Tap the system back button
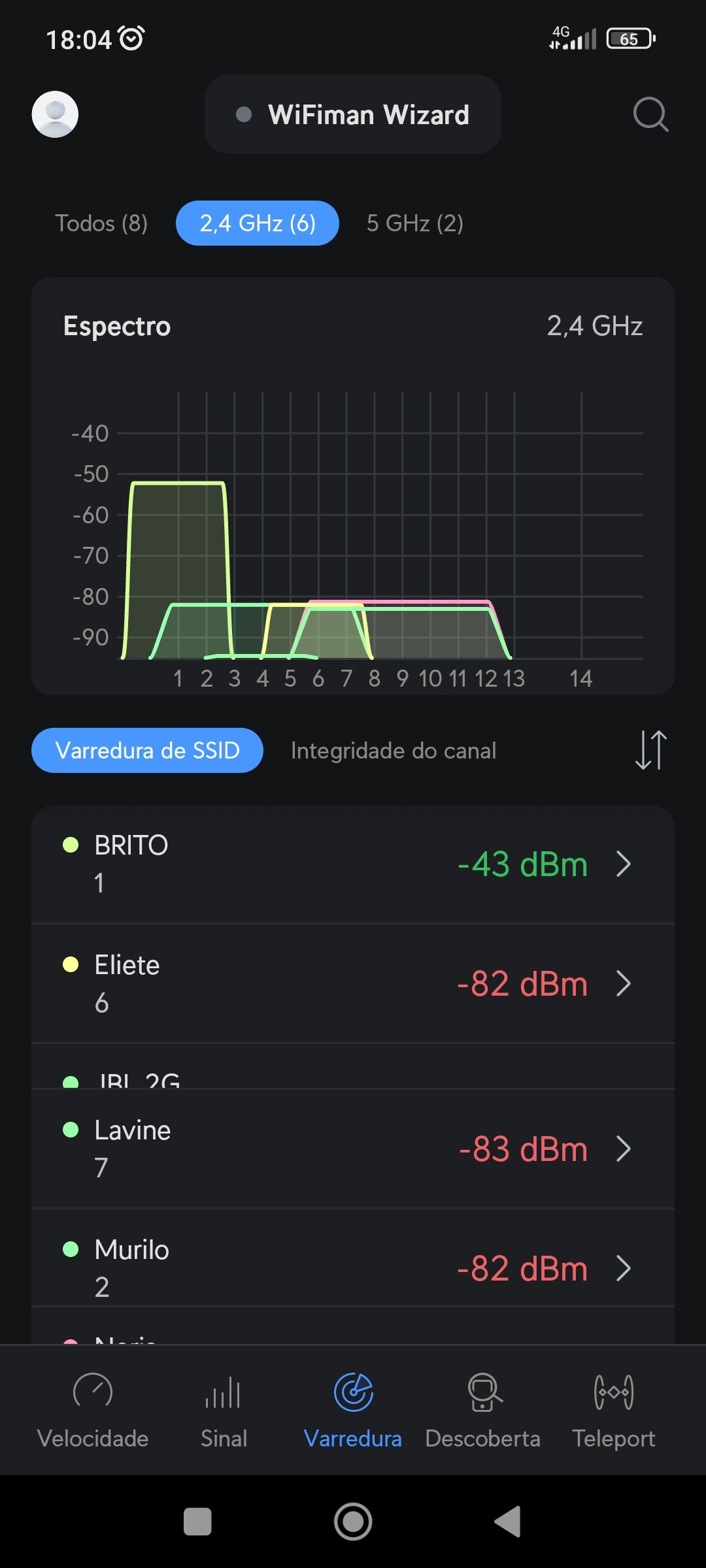The height and width of the screenshot is (1568, 706). pyautogui.click(x=509, y=1522)
